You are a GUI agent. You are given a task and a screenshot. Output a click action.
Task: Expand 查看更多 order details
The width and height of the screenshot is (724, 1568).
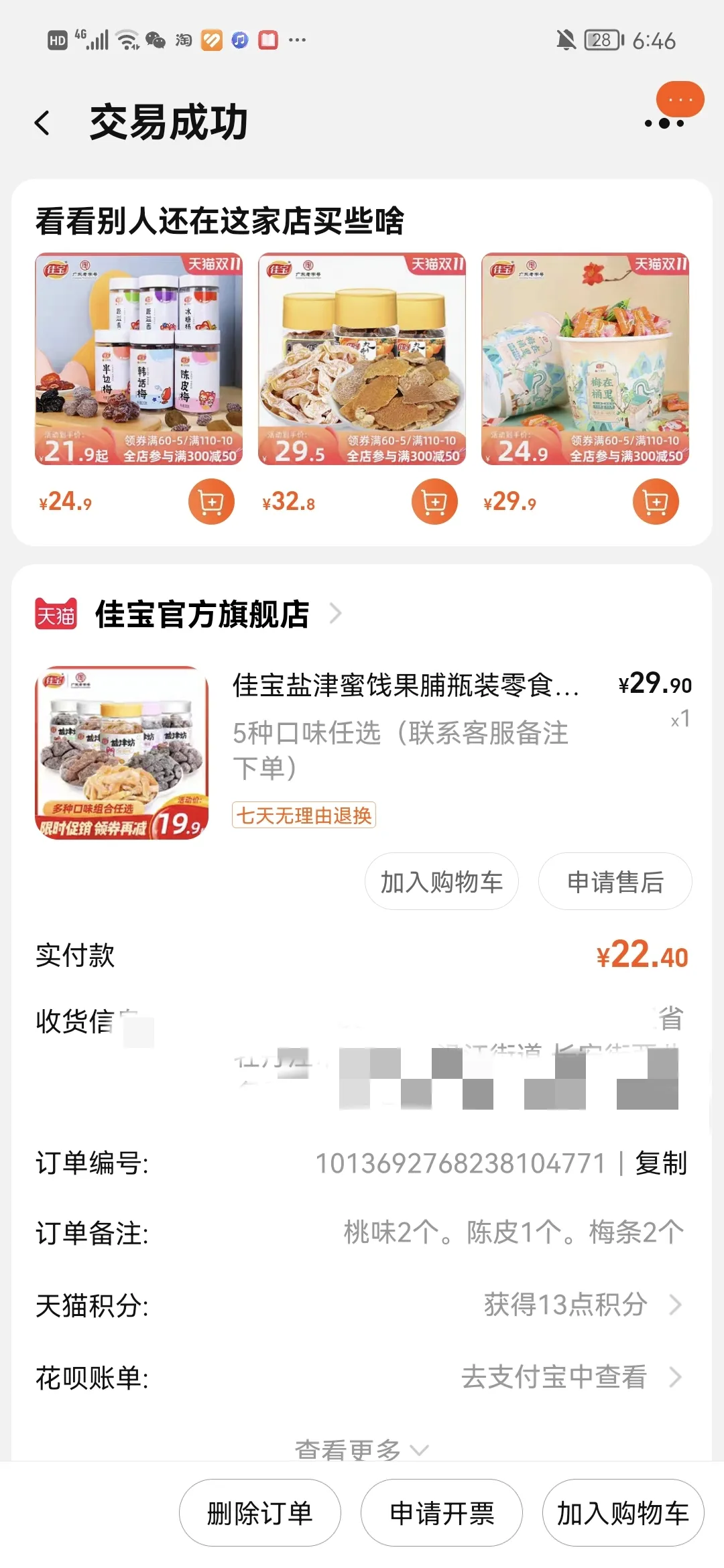pos(361,1449)
